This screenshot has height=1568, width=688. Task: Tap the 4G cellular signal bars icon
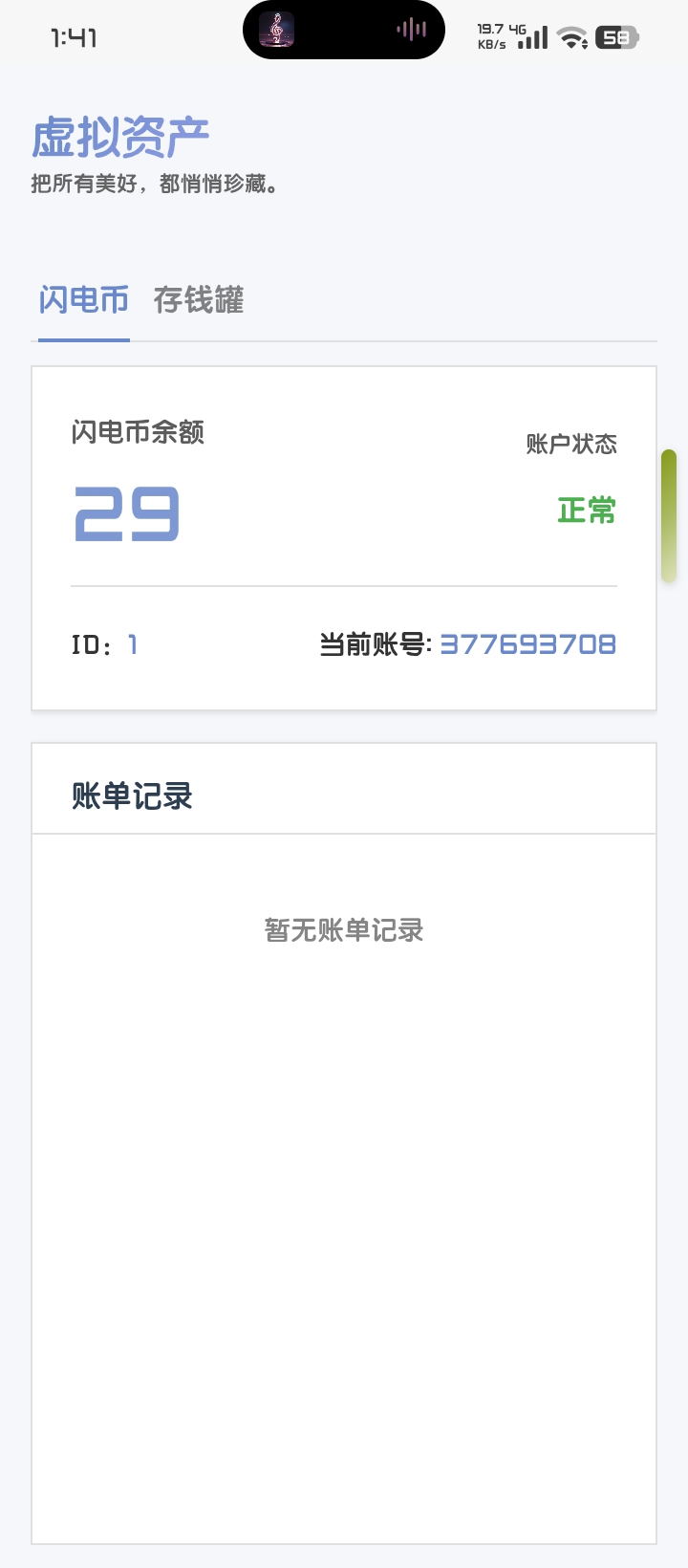coord(531,36)
